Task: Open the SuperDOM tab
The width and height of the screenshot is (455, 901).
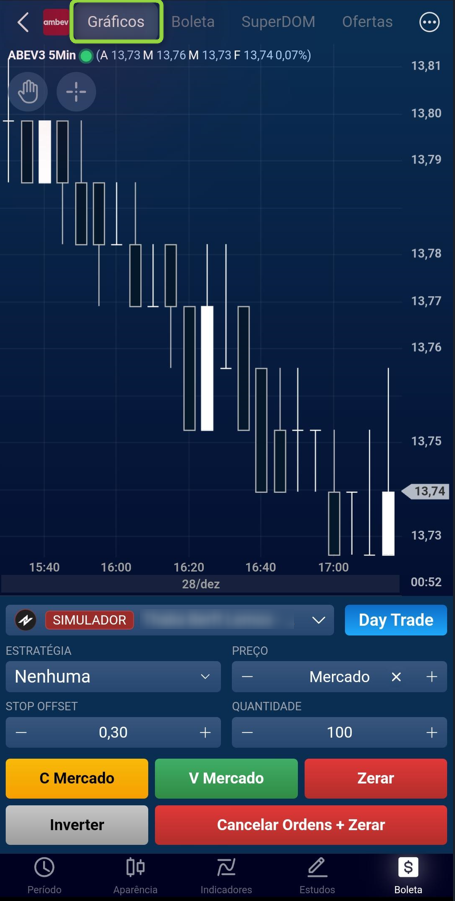Action: point(278,22)
